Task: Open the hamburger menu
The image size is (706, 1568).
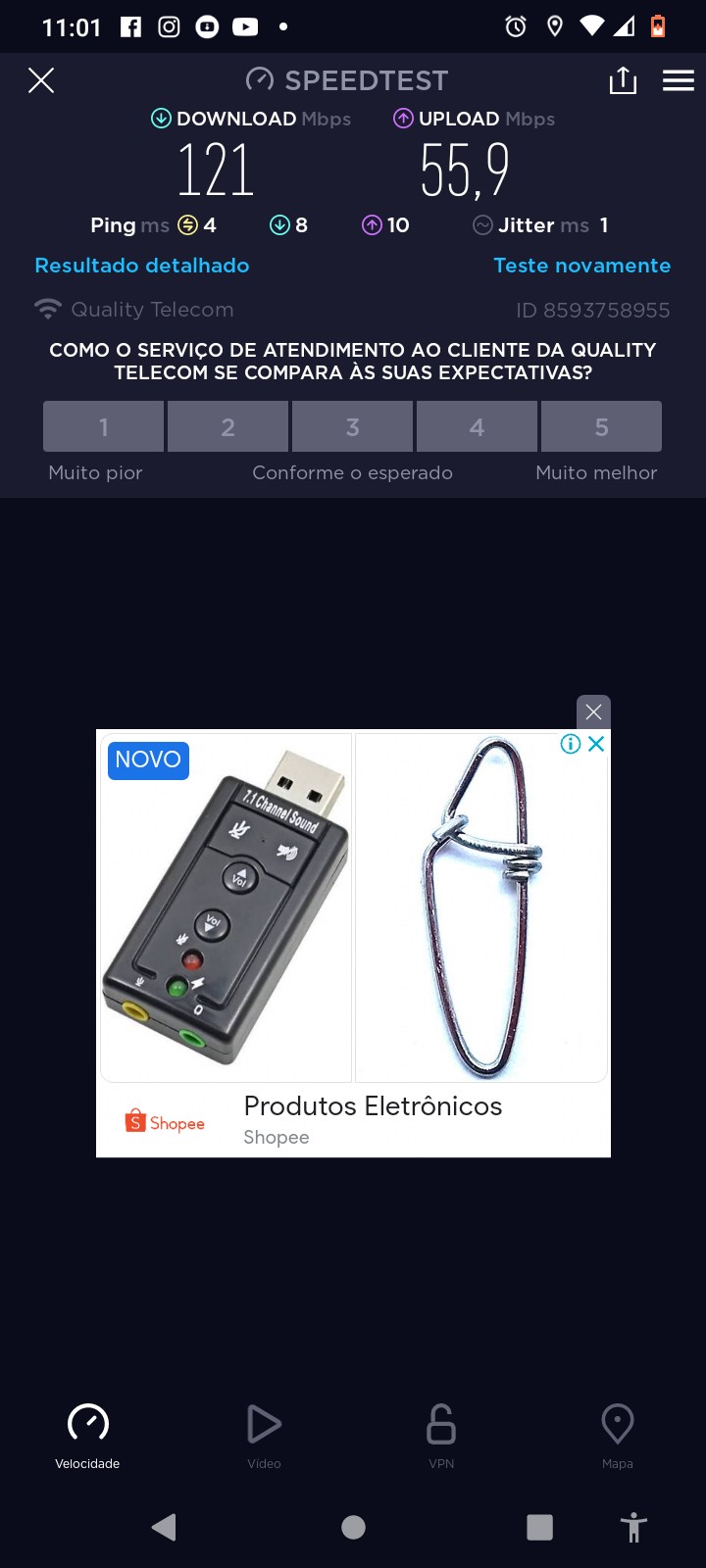Action: 679,80
